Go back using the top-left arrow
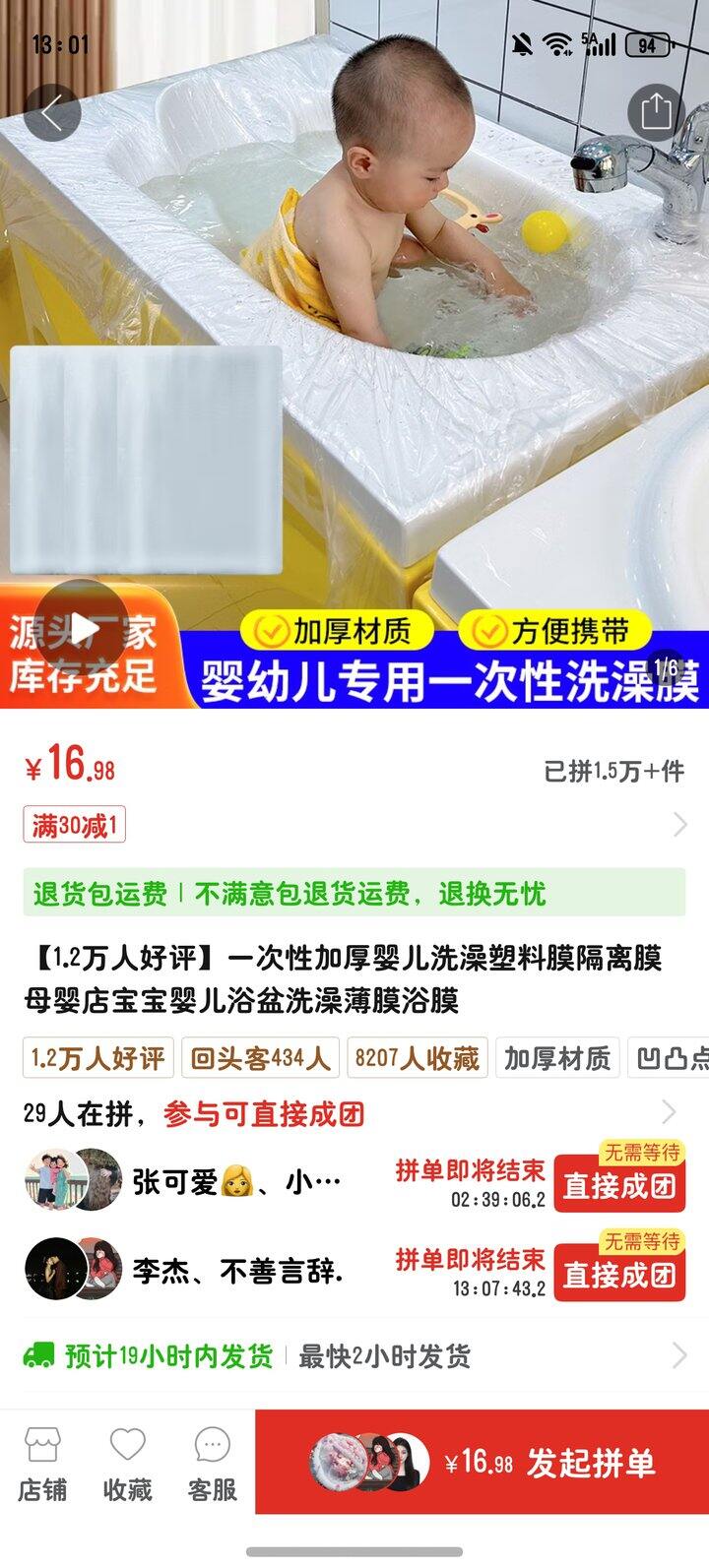 (51, 112)
